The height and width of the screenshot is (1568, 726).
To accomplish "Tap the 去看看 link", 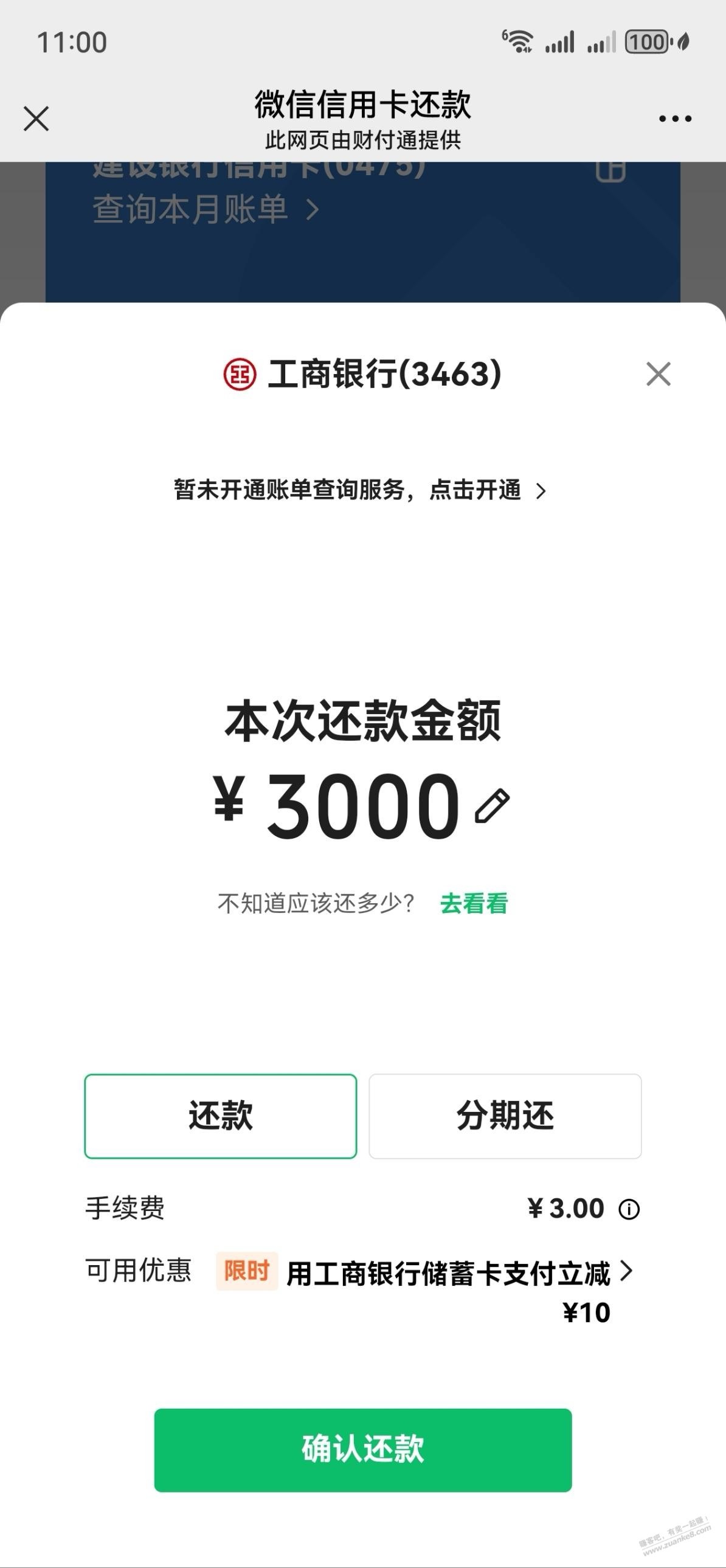I will tap(474, 903).
